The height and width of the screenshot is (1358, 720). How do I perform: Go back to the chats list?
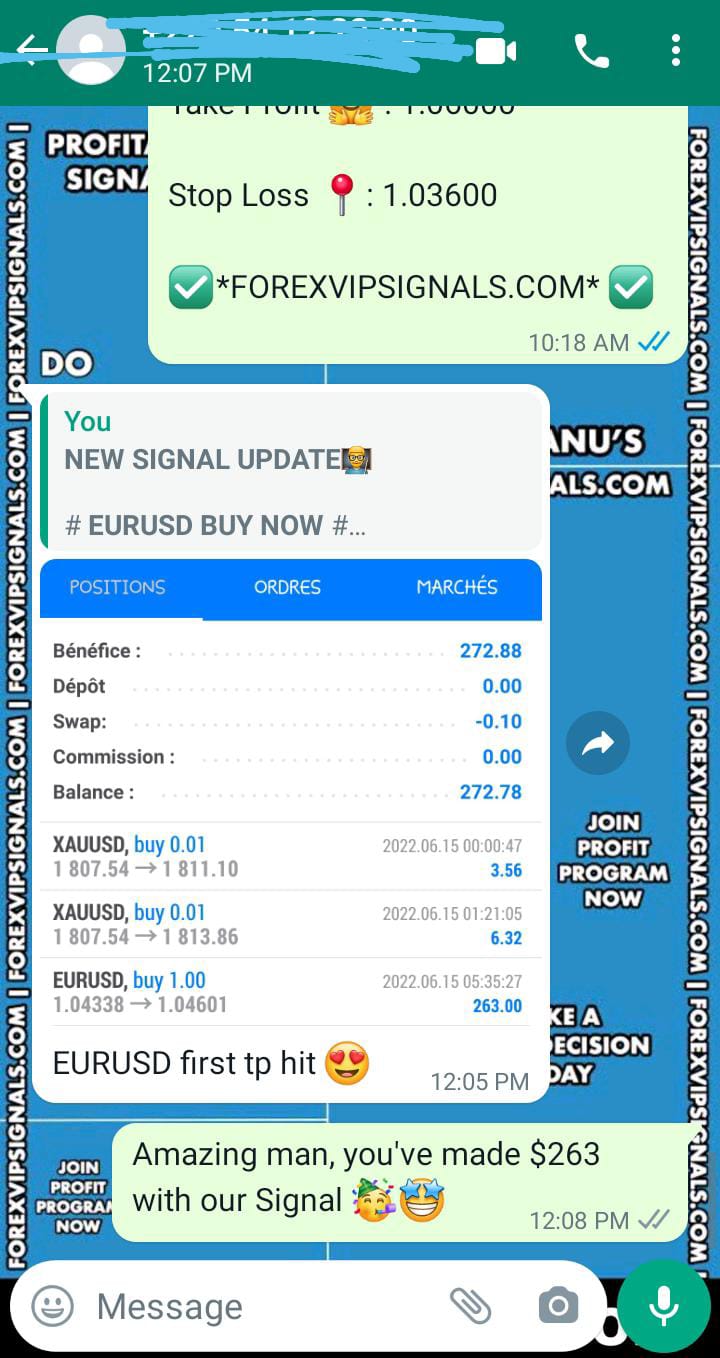pos(30,50)
